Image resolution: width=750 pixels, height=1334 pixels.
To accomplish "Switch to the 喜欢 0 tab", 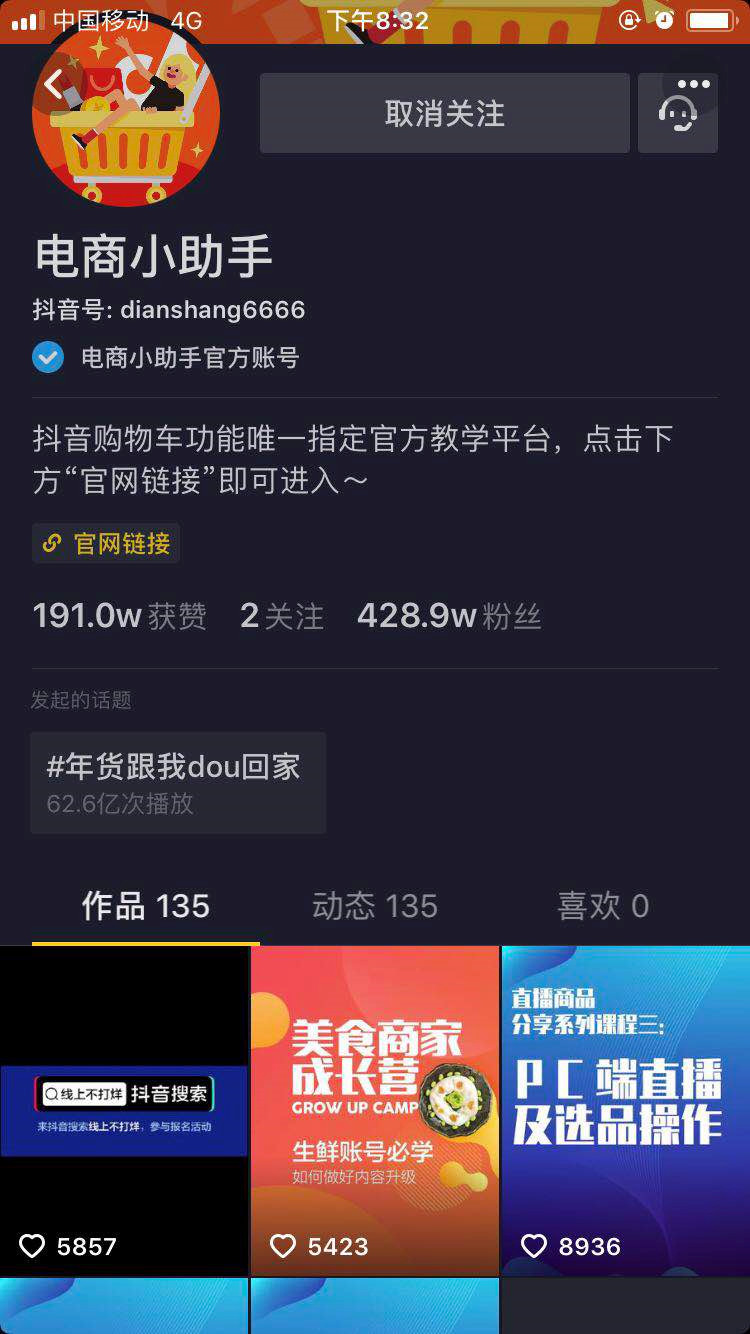I will (603, 906).
